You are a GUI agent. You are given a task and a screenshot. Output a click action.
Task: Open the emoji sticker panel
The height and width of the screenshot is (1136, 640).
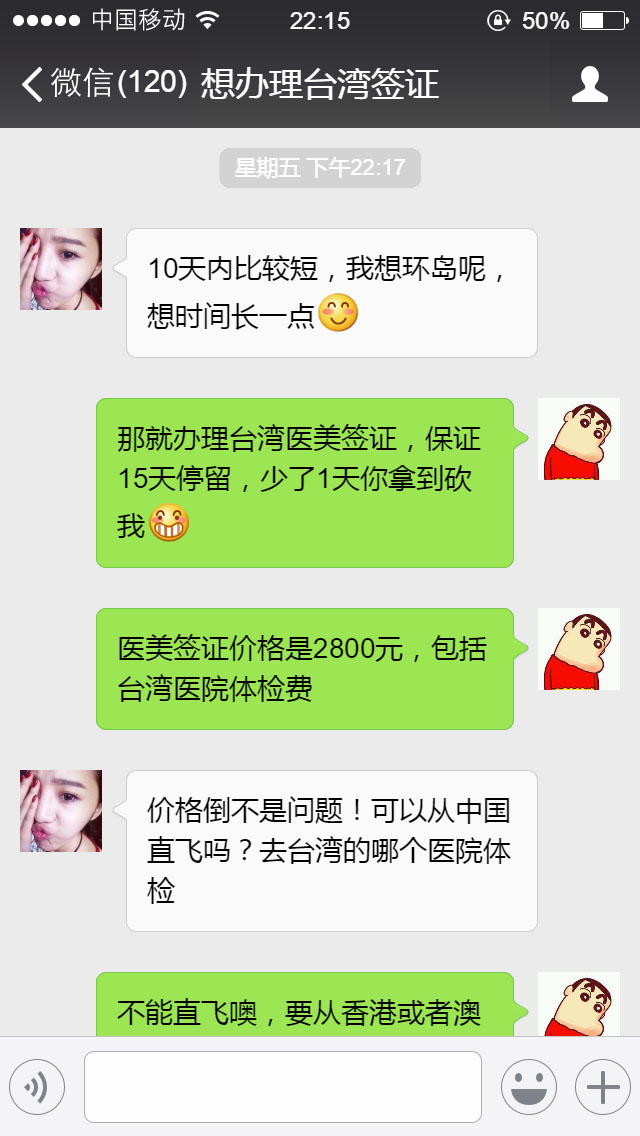pos(528,1086)
